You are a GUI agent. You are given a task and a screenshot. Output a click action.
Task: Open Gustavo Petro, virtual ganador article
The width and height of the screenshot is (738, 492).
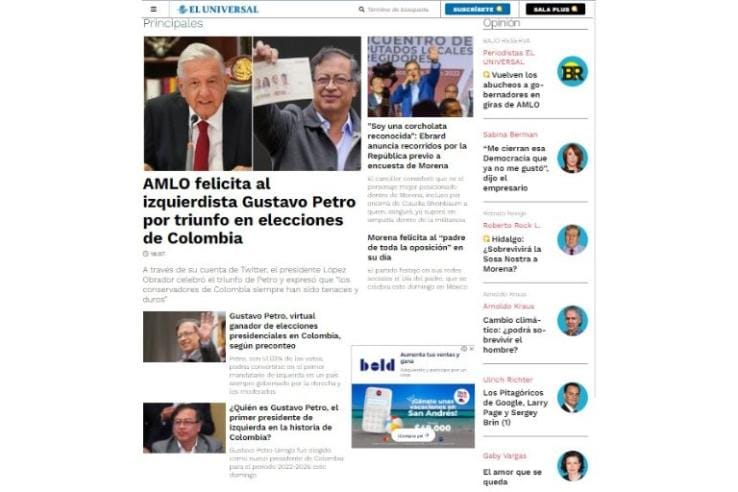point(284,330)
